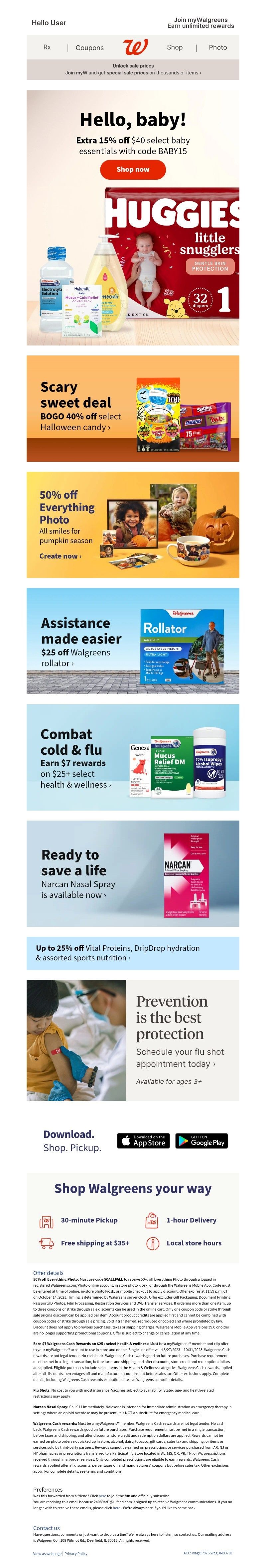Tap Join myW special sale prices link
This screenshot has width=266, height=1568.
133,72
